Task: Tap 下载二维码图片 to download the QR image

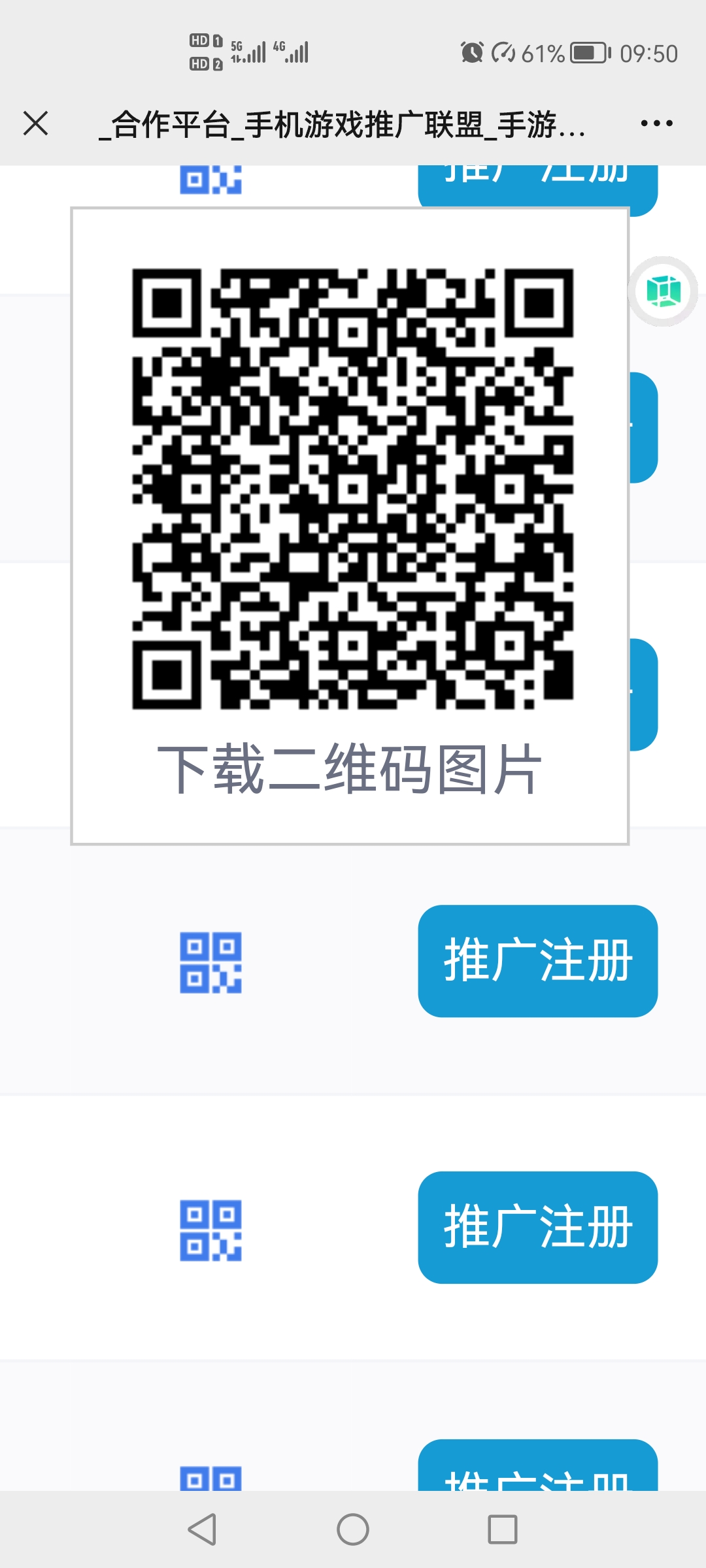Action: pyautogui.click(x=350, y=769)
